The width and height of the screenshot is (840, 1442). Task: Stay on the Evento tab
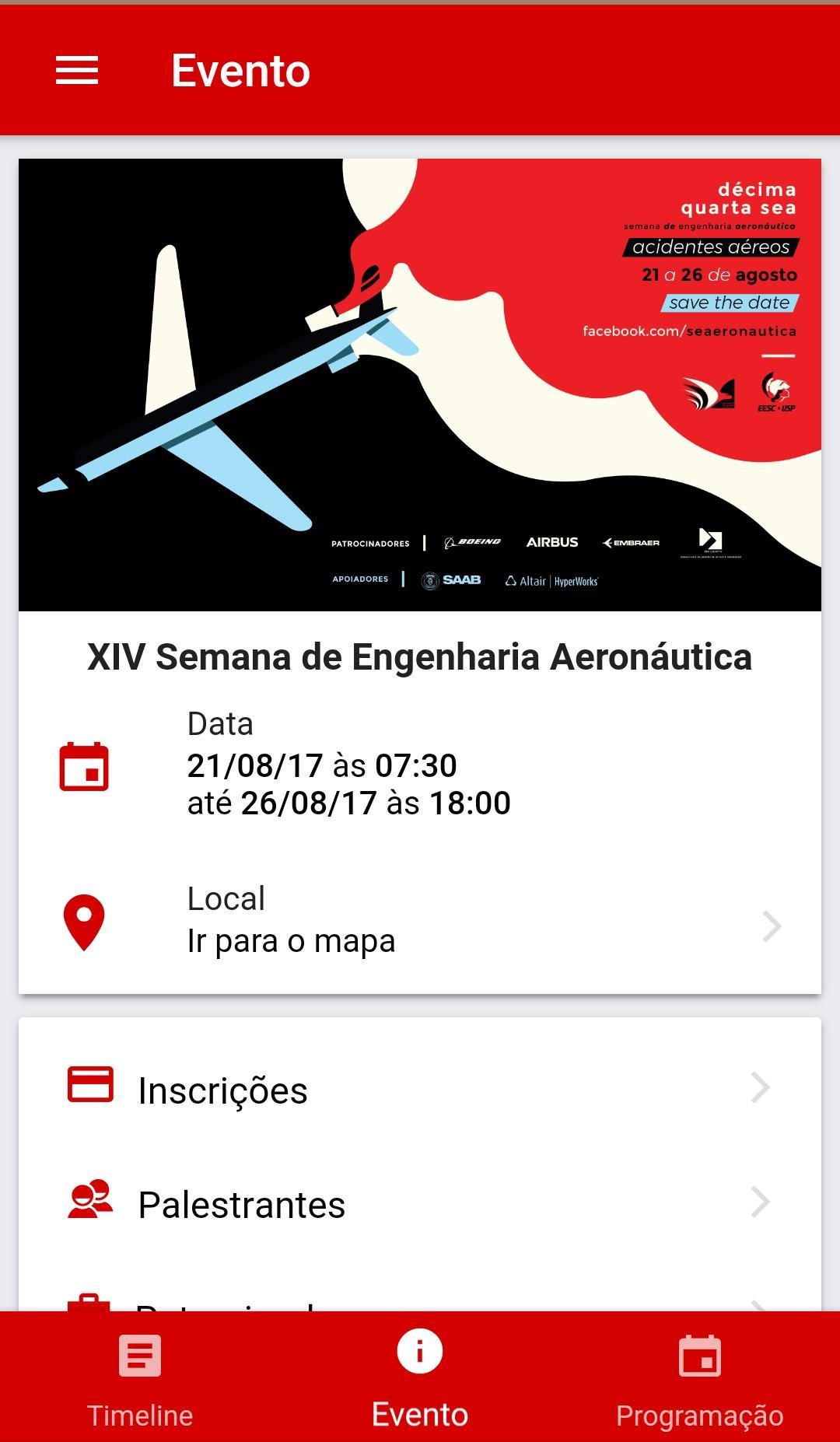[x=419, y=1392]
